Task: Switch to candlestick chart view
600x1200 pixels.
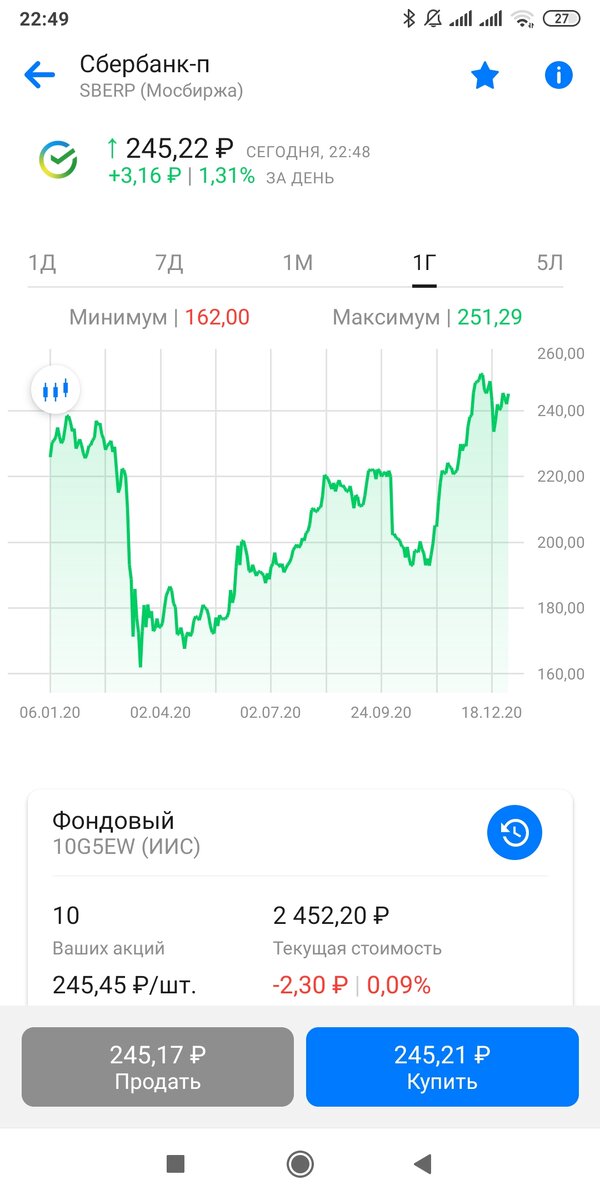Action: click(56, 390)
